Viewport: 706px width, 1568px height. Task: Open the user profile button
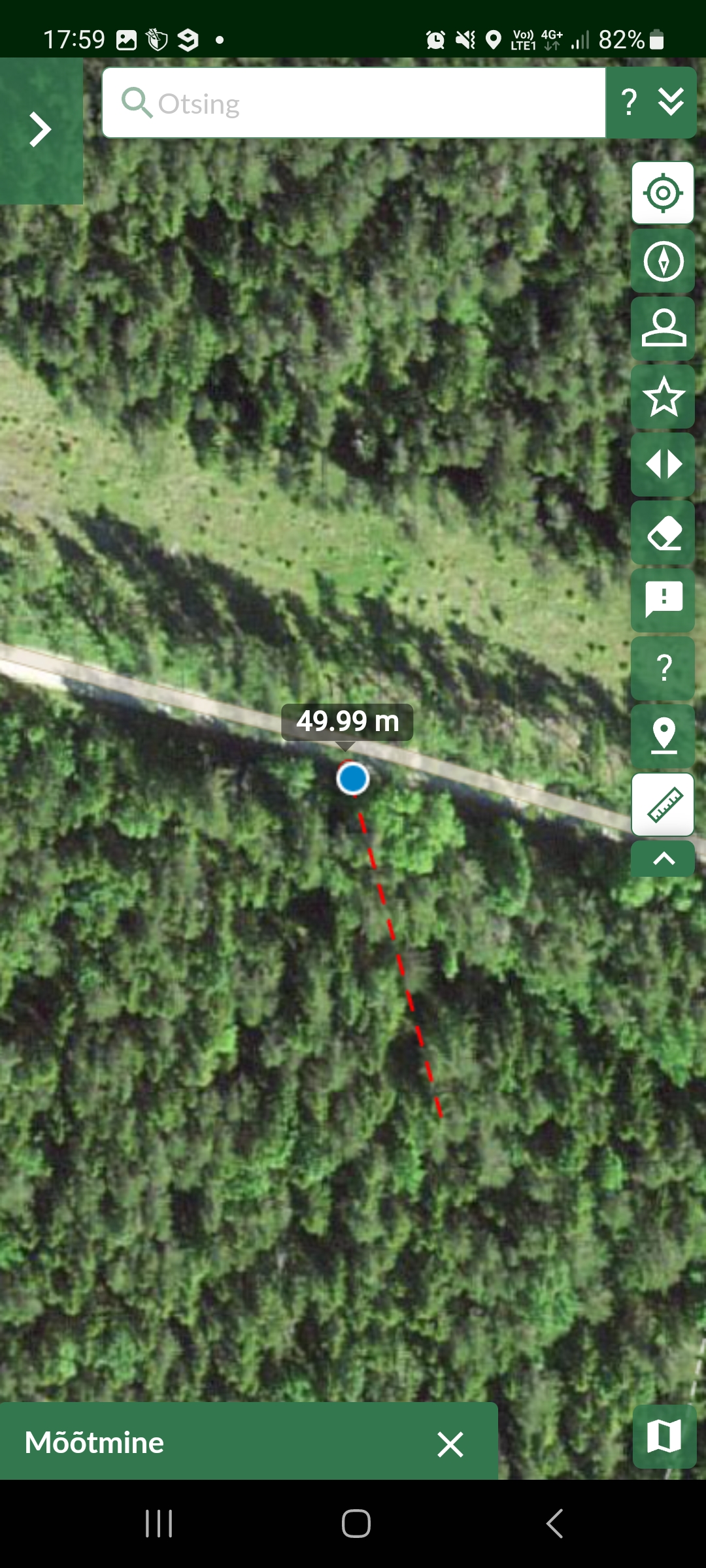point(663,329)
